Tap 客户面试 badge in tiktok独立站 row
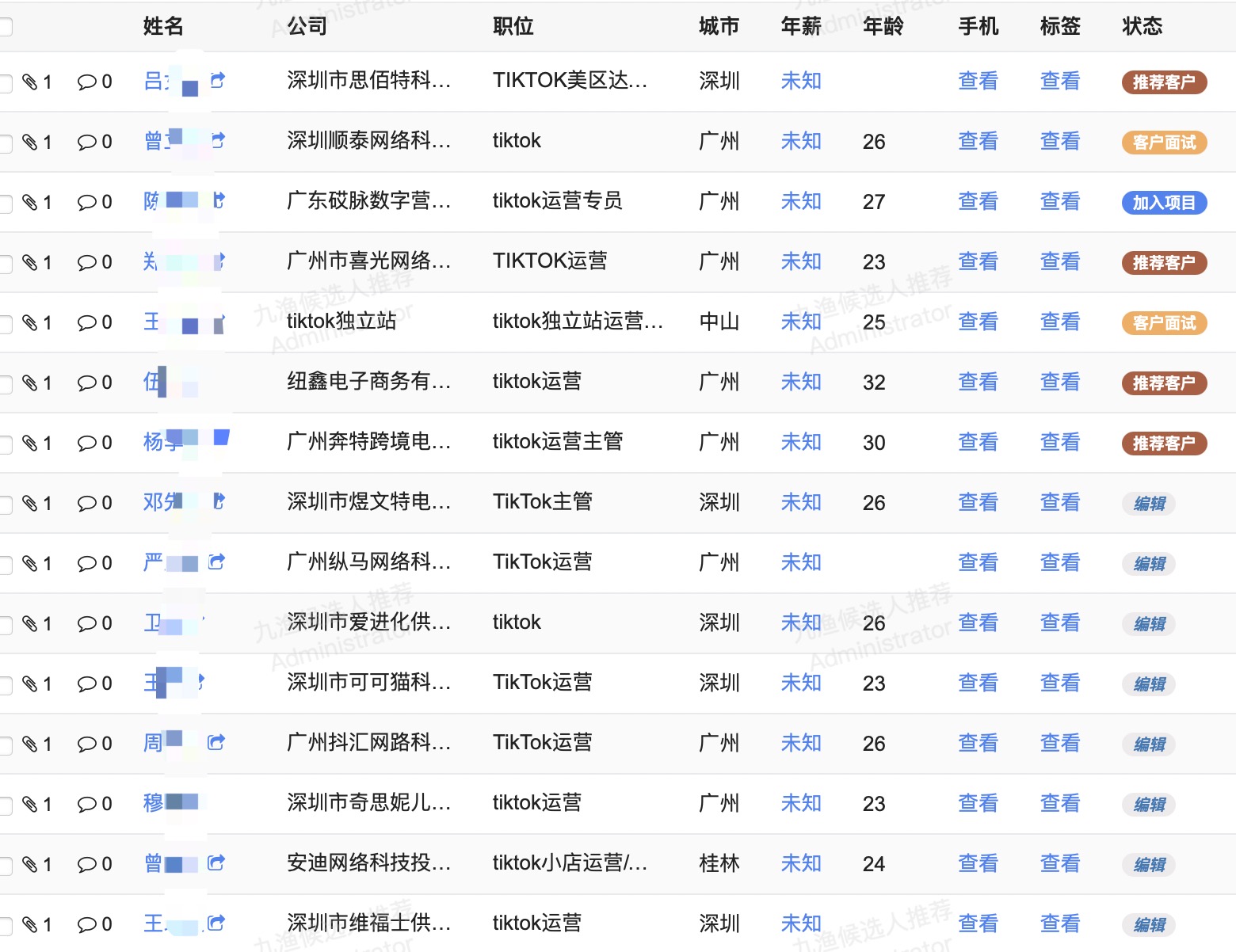 click(x=1163, y=323)
